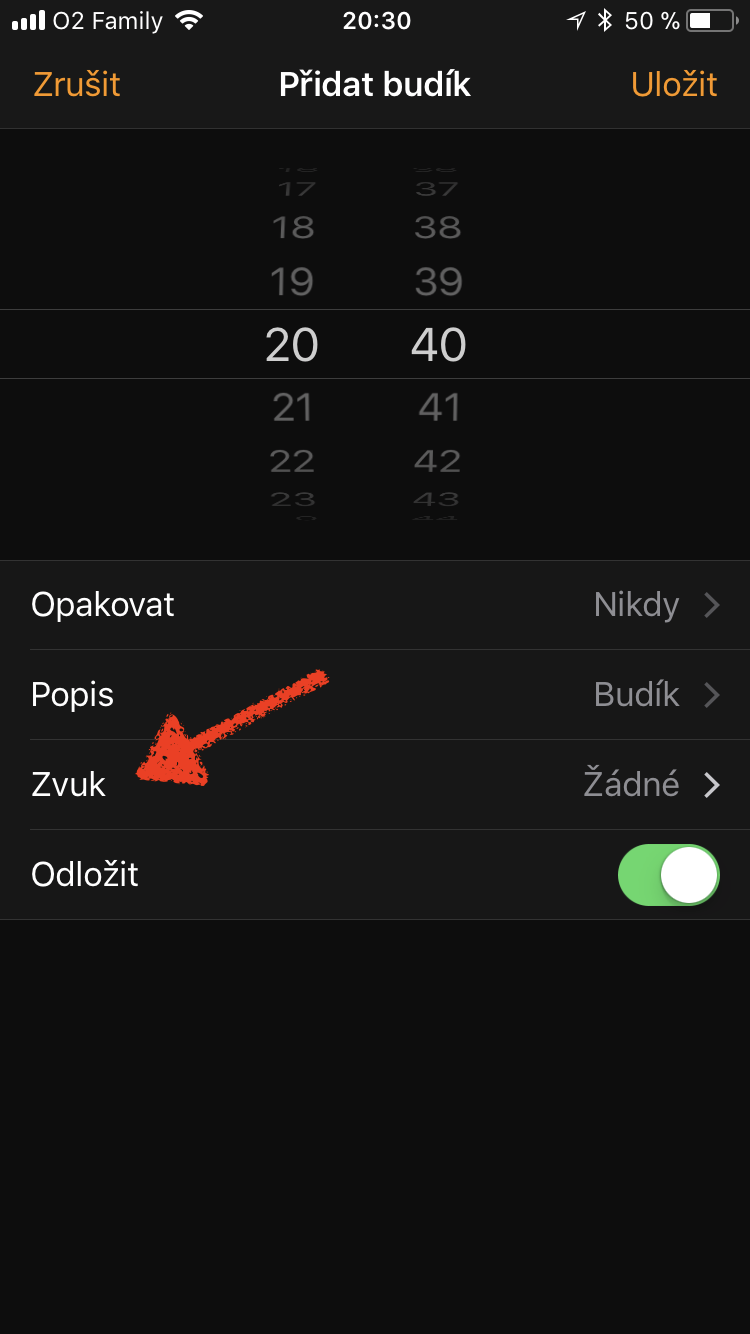Cancel adding the alarm with Zrušit
The height and width of the screenshot is (1334, 750).
(77, 85)
